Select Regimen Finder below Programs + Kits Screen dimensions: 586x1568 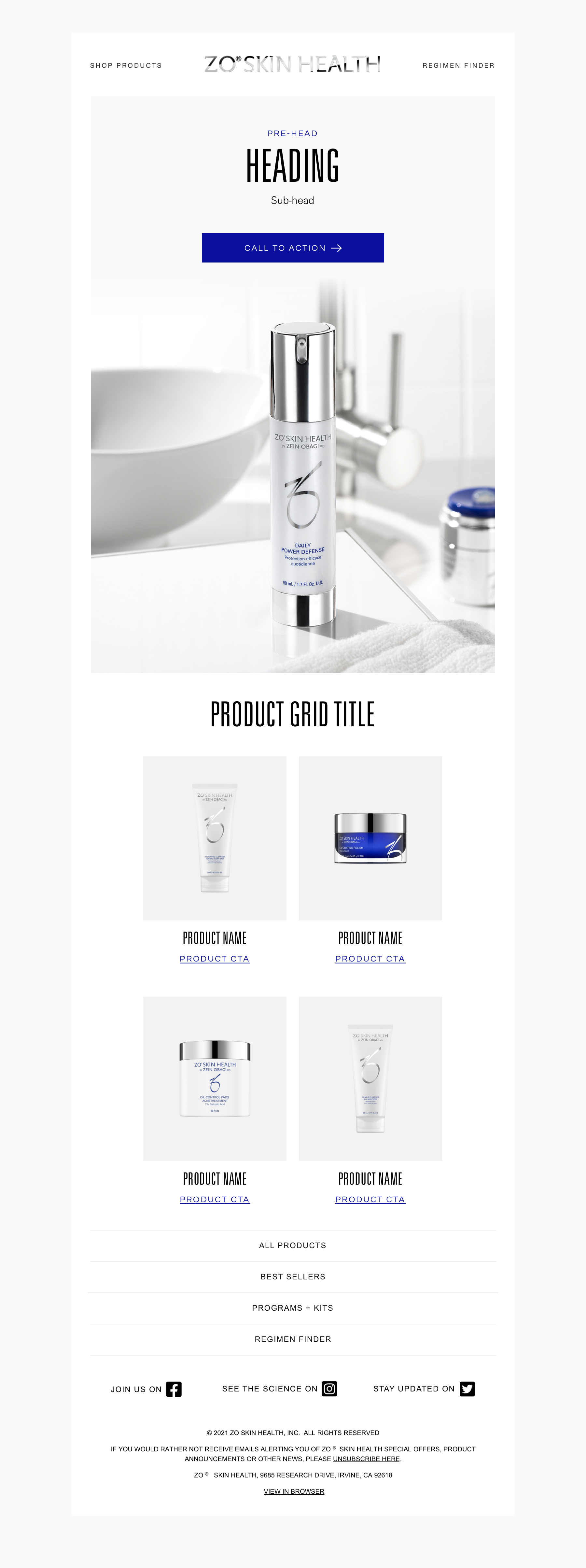293,1339
